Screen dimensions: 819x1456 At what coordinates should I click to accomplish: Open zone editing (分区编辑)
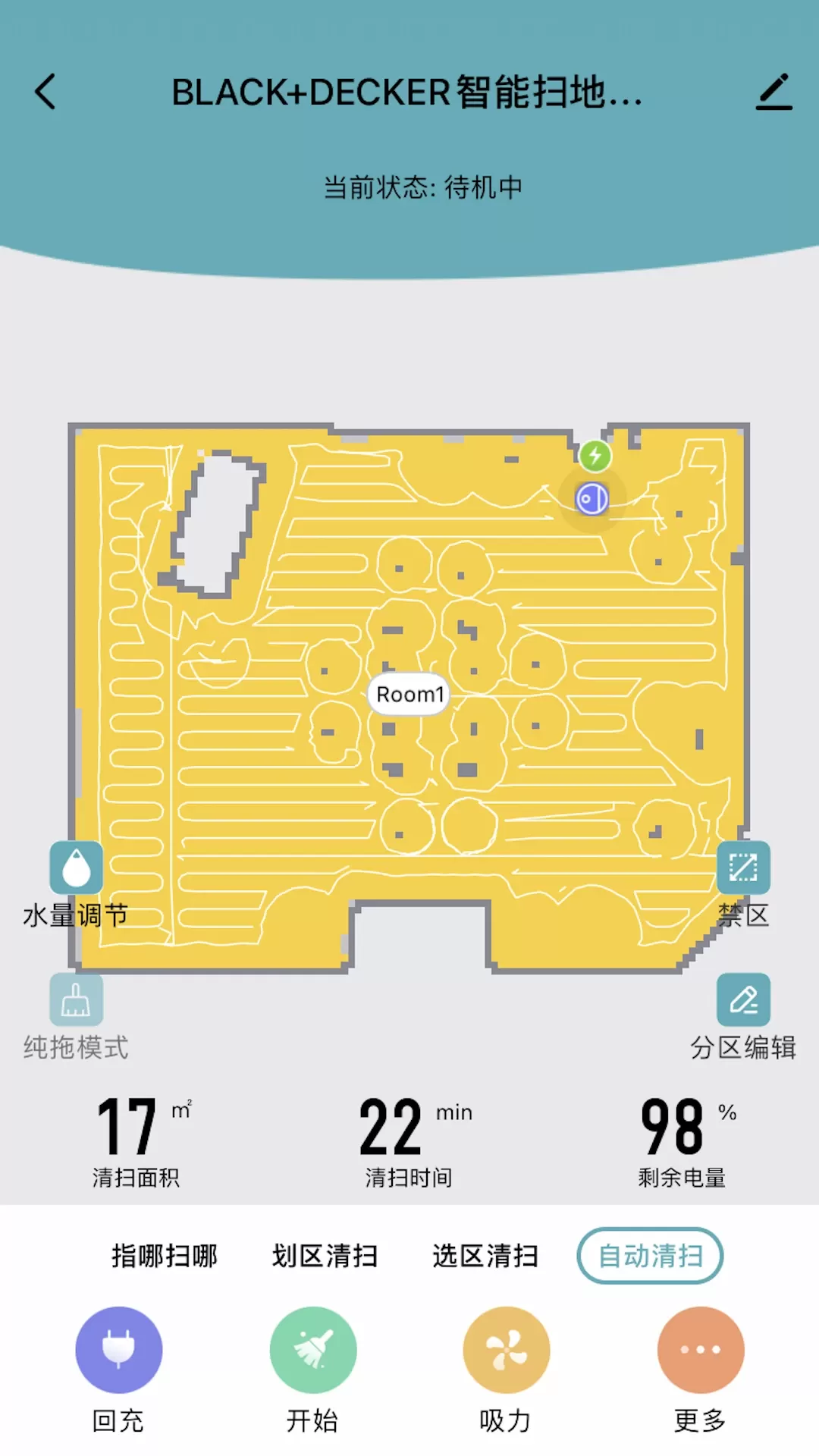pyautogui.click(x=743, y=999)
